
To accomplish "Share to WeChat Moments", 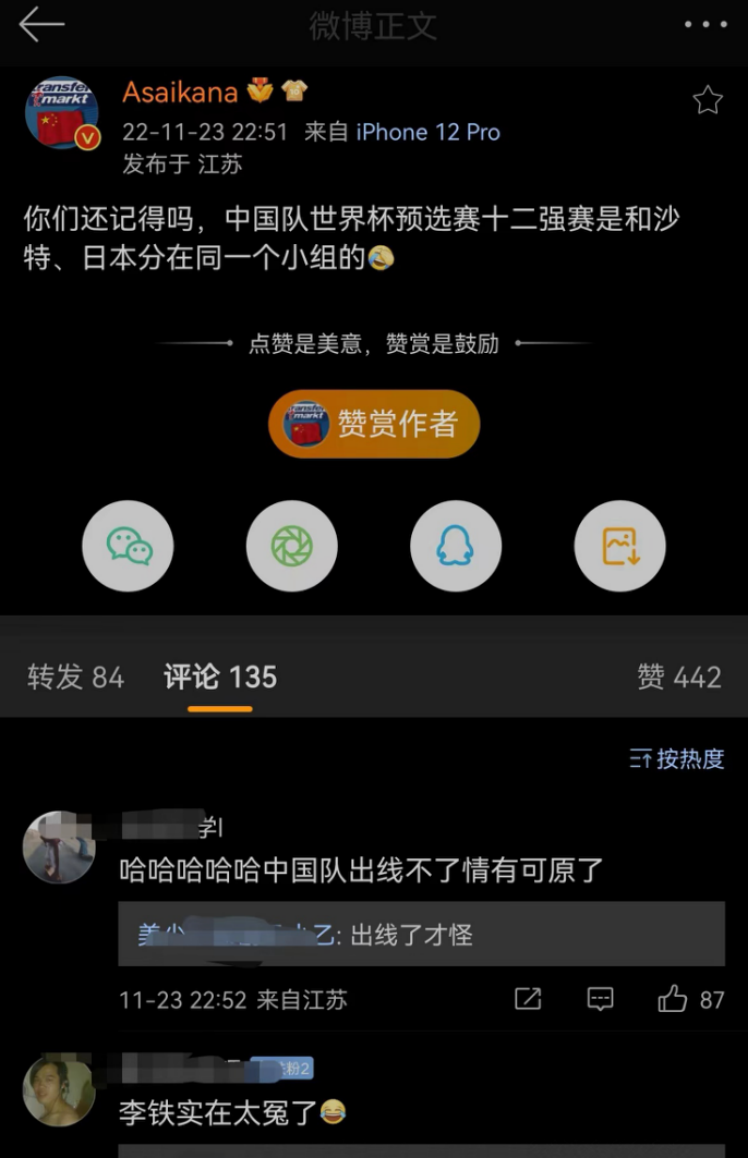I will (x=292, y=546).
